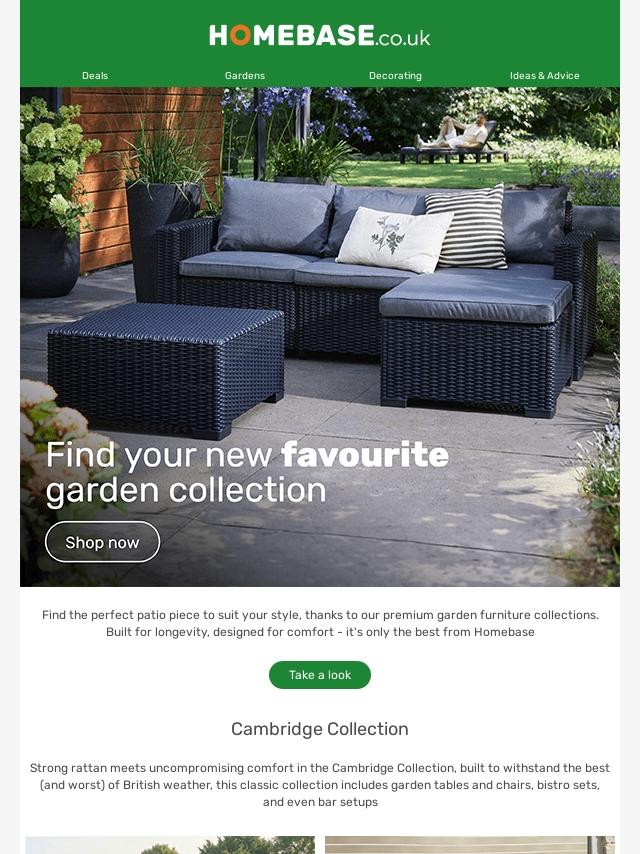Viewport: 640px width, 854px height.
Task: Open the Deals navigation link
Action: pos(95,75)
